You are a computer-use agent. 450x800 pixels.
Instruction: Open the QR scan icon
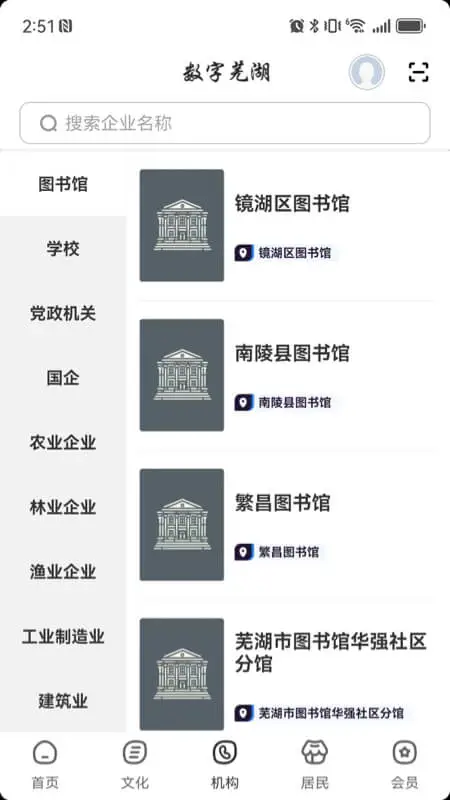coord(418,72)
